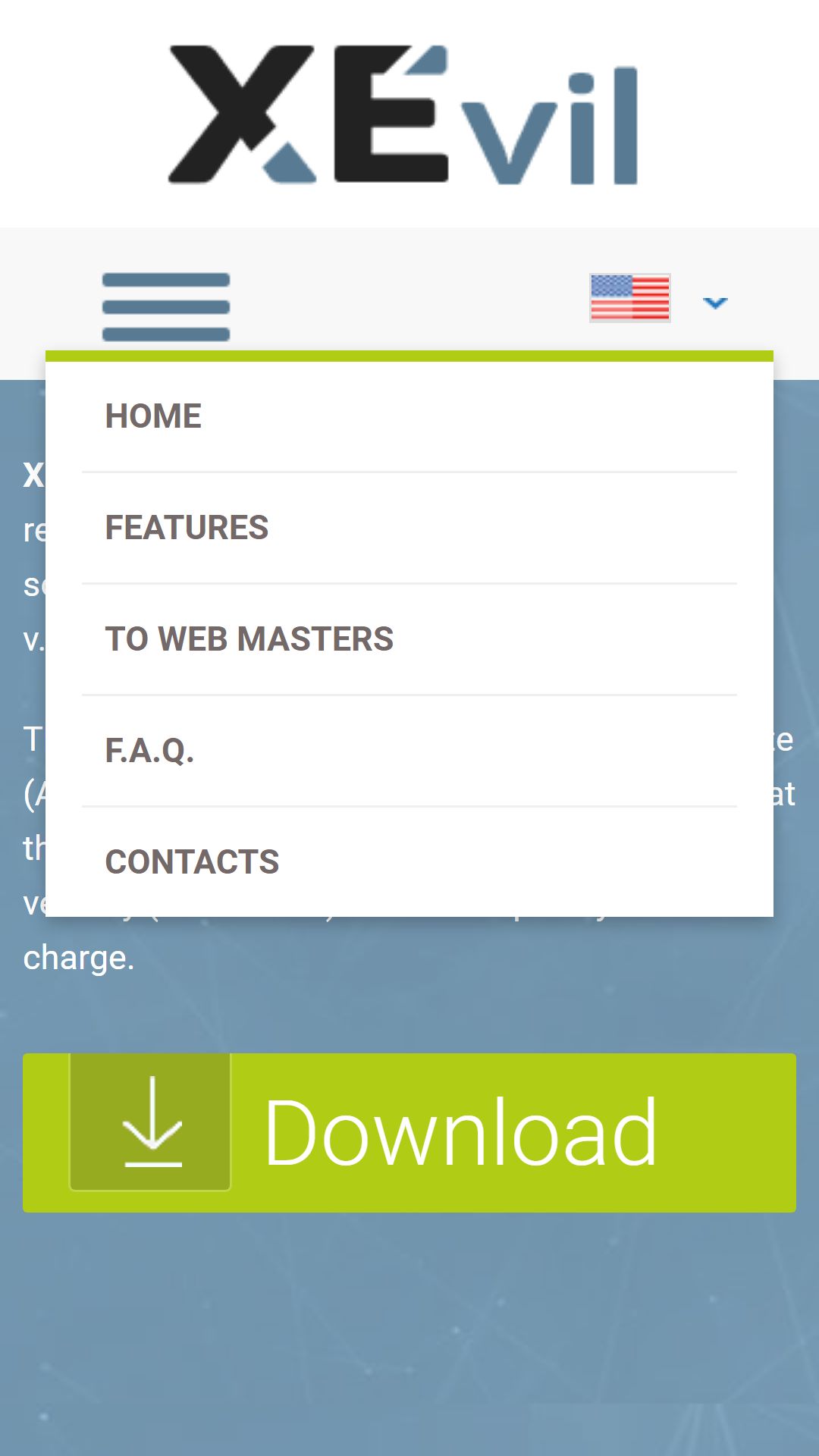Tap the green Download button
819x1456 pixels.
(x=409, y=1133)
